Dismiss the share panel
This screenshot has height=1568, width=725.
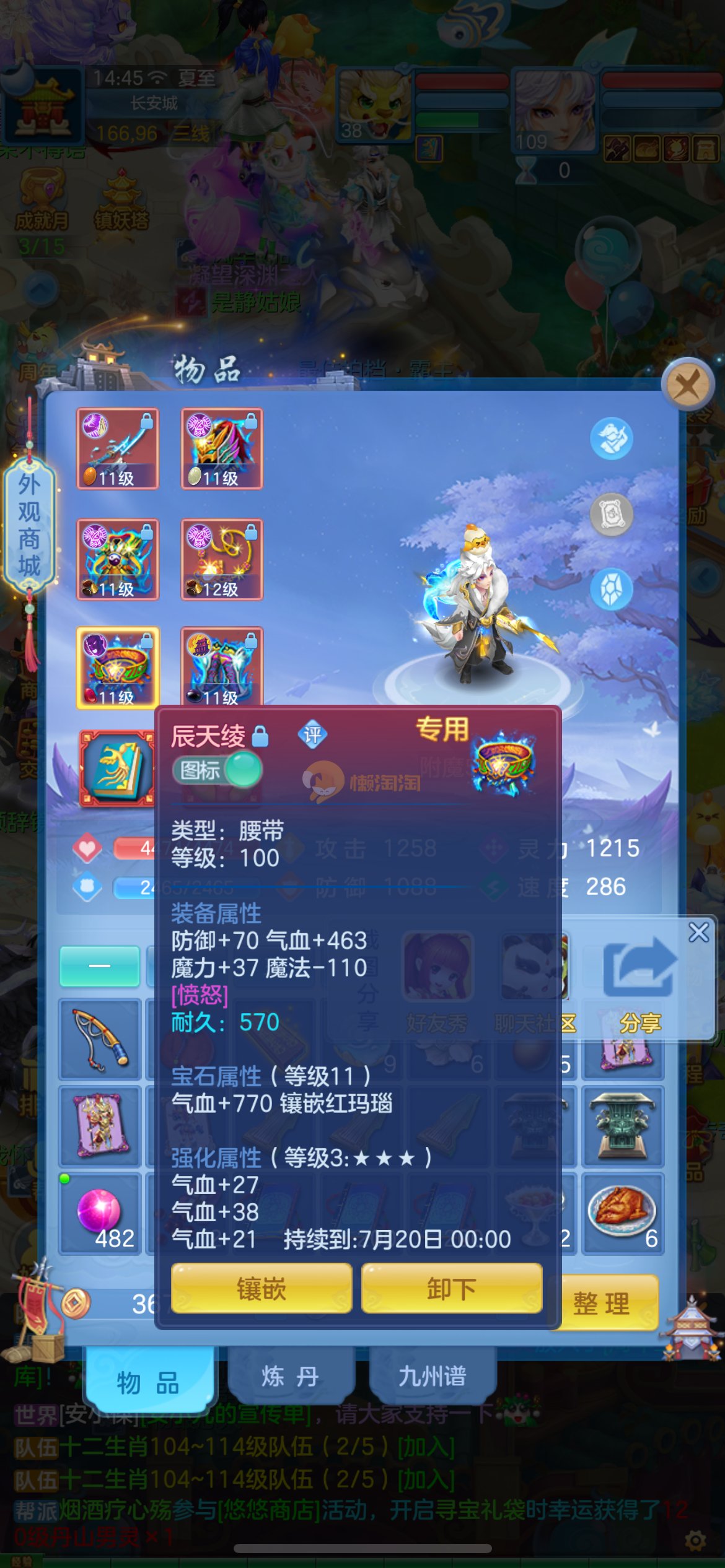click(698, 932)
